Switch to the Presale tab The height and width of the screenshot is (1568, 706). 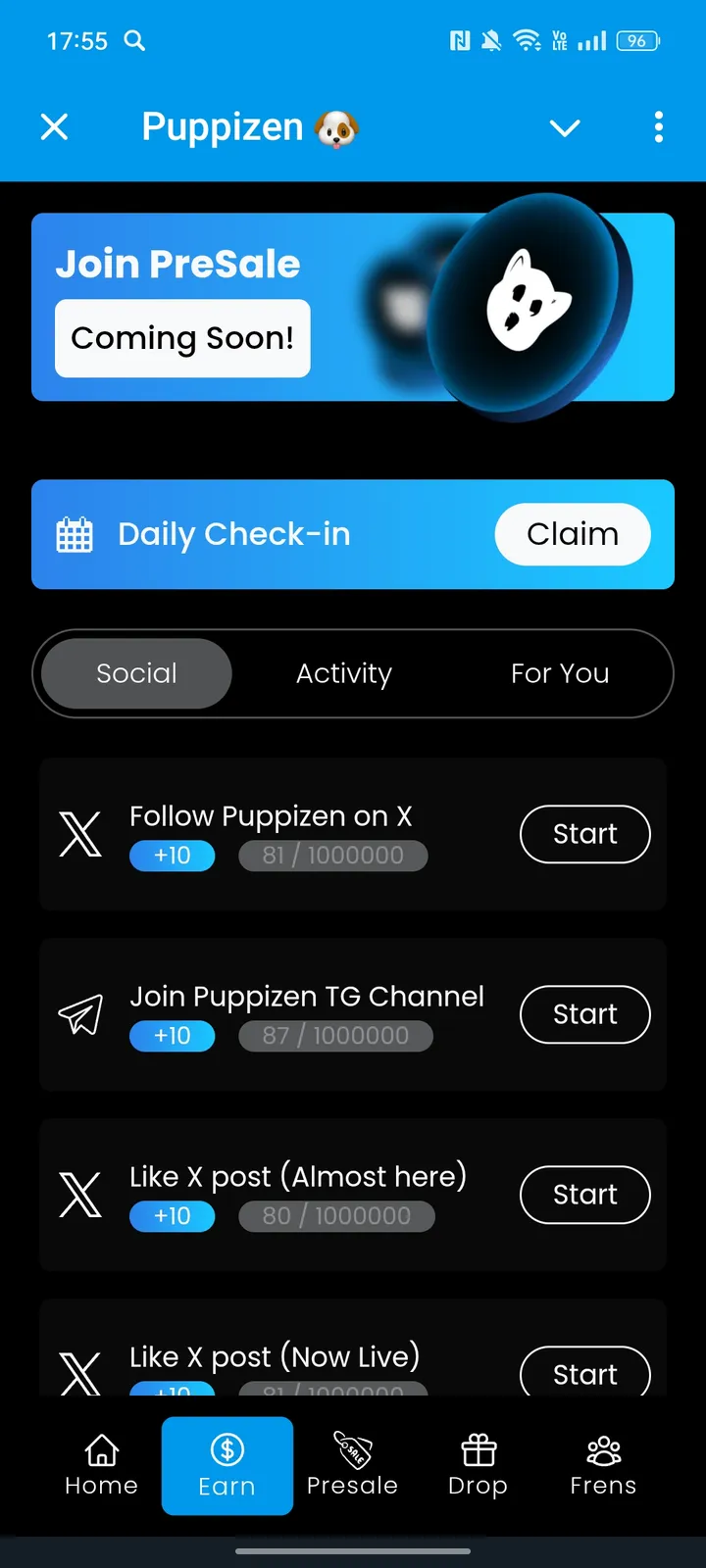(x=352, y=1465)
